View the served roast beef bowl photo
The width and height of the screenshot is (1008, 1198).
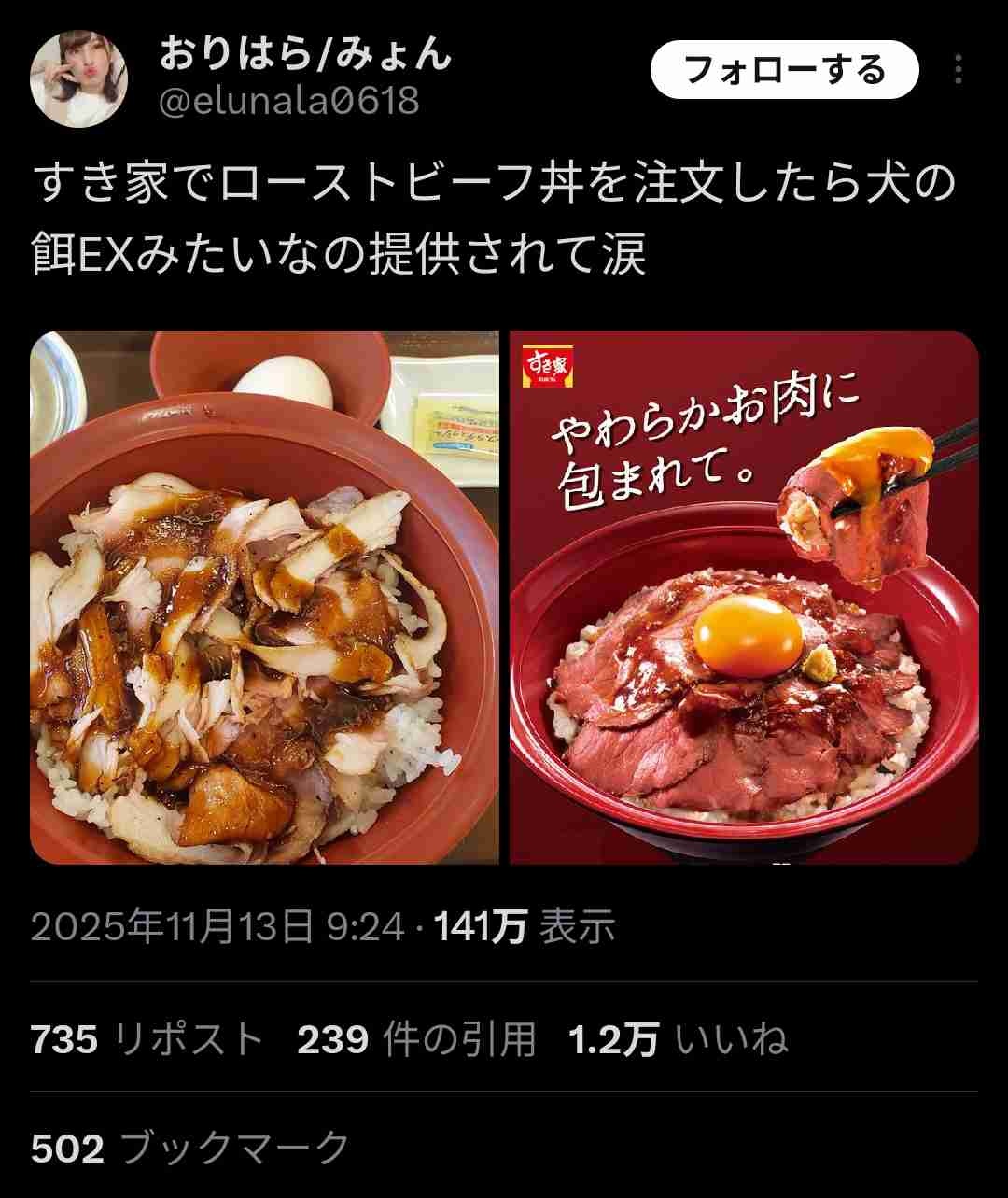[265, 598]
